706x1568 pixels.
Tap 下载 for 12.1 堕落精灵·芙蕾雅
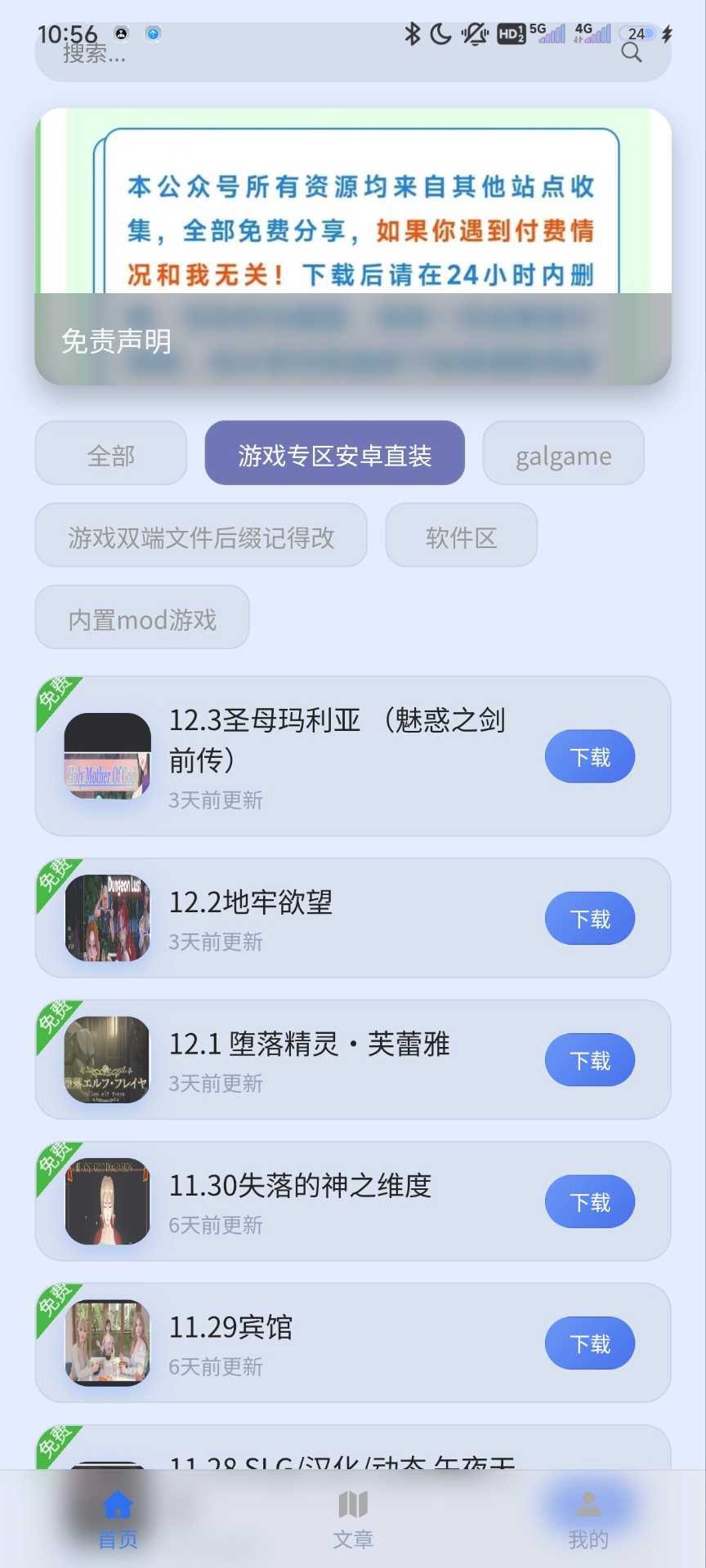(589, 1060)
